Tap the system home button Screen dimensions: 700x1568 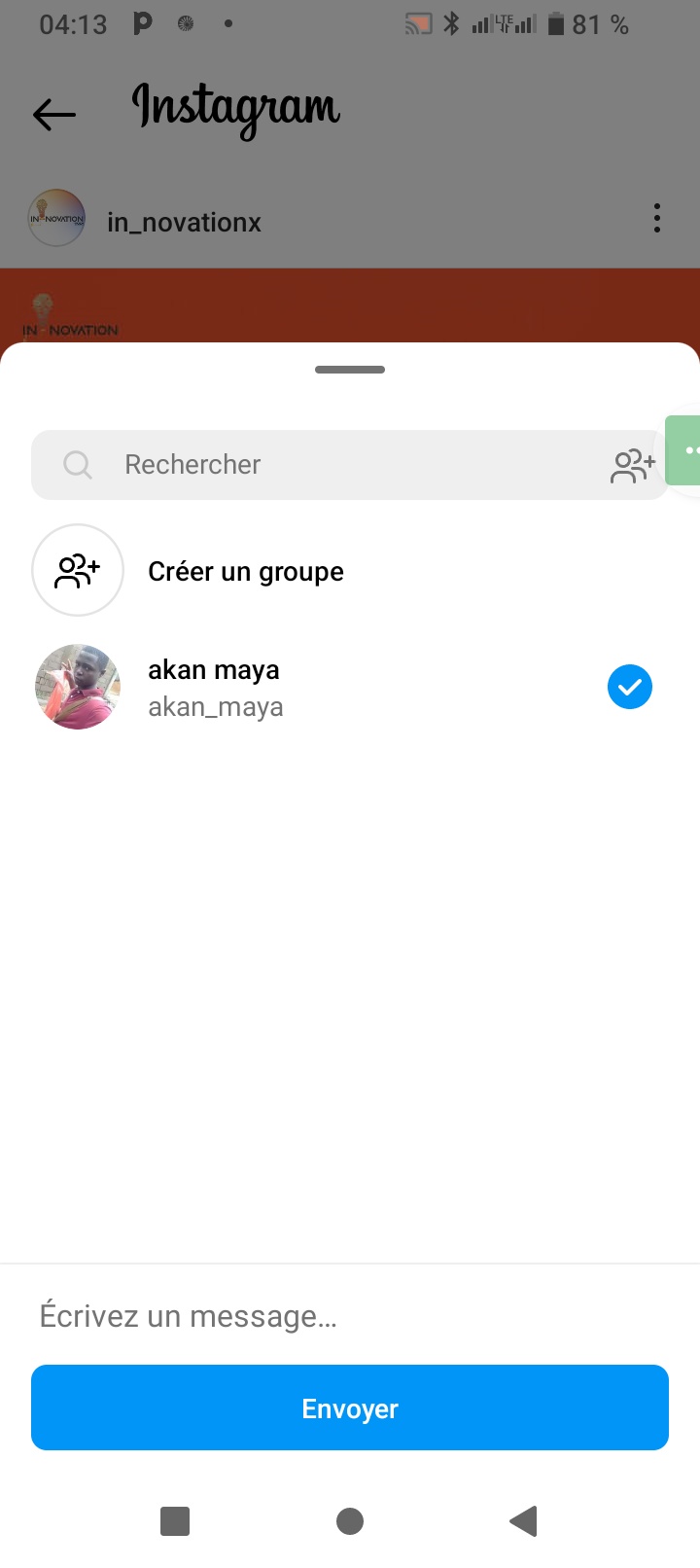coord(350,1520)
